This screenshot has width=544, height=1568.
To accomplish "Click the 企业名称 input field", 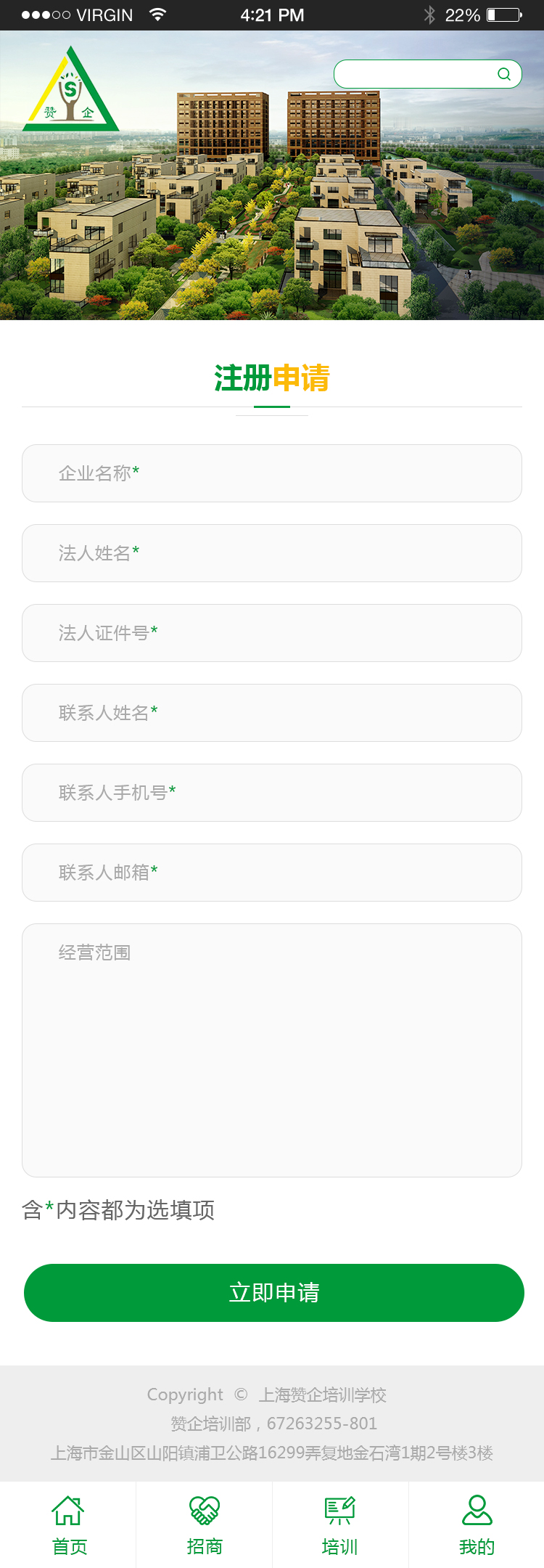I will [272, 473].
